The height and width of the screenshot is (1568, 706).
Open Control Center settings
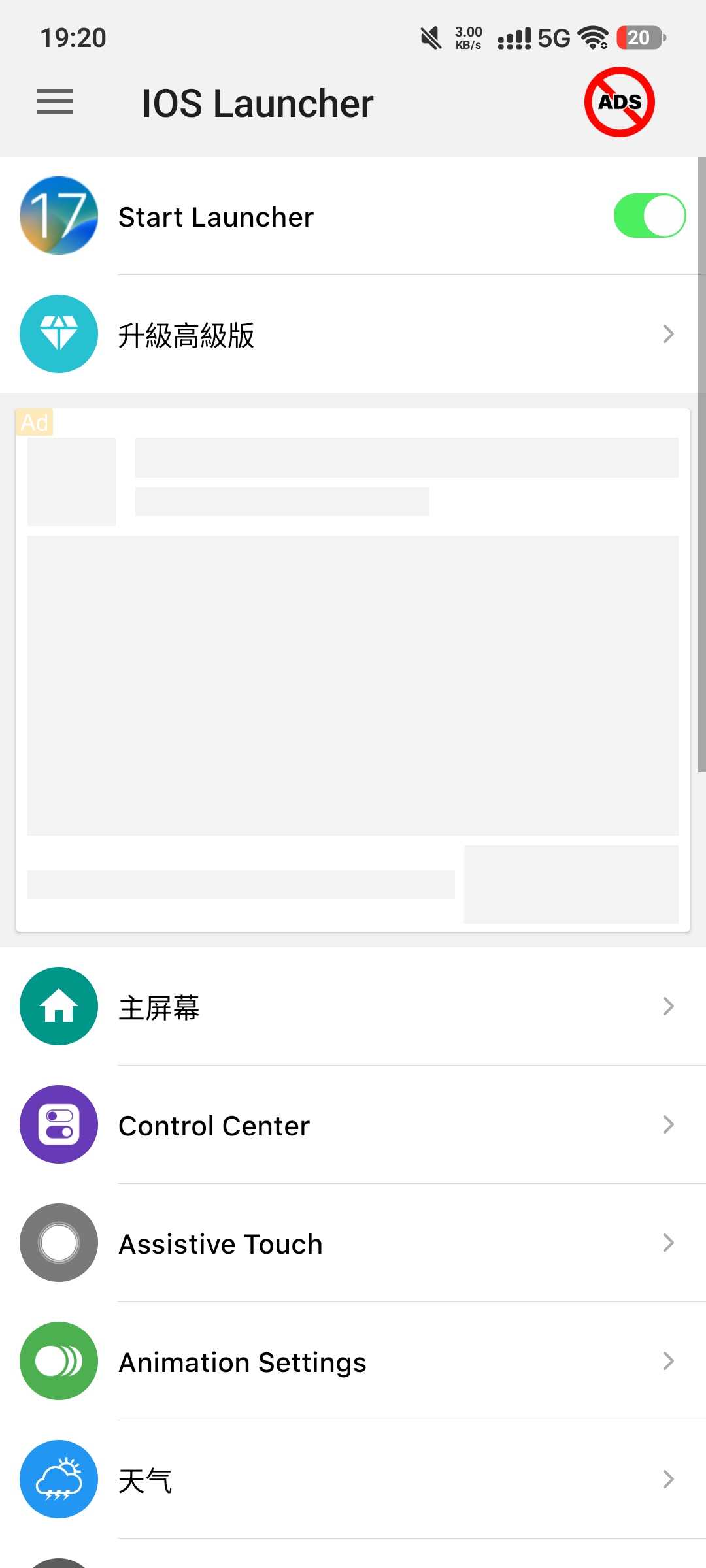[353, 1125]
